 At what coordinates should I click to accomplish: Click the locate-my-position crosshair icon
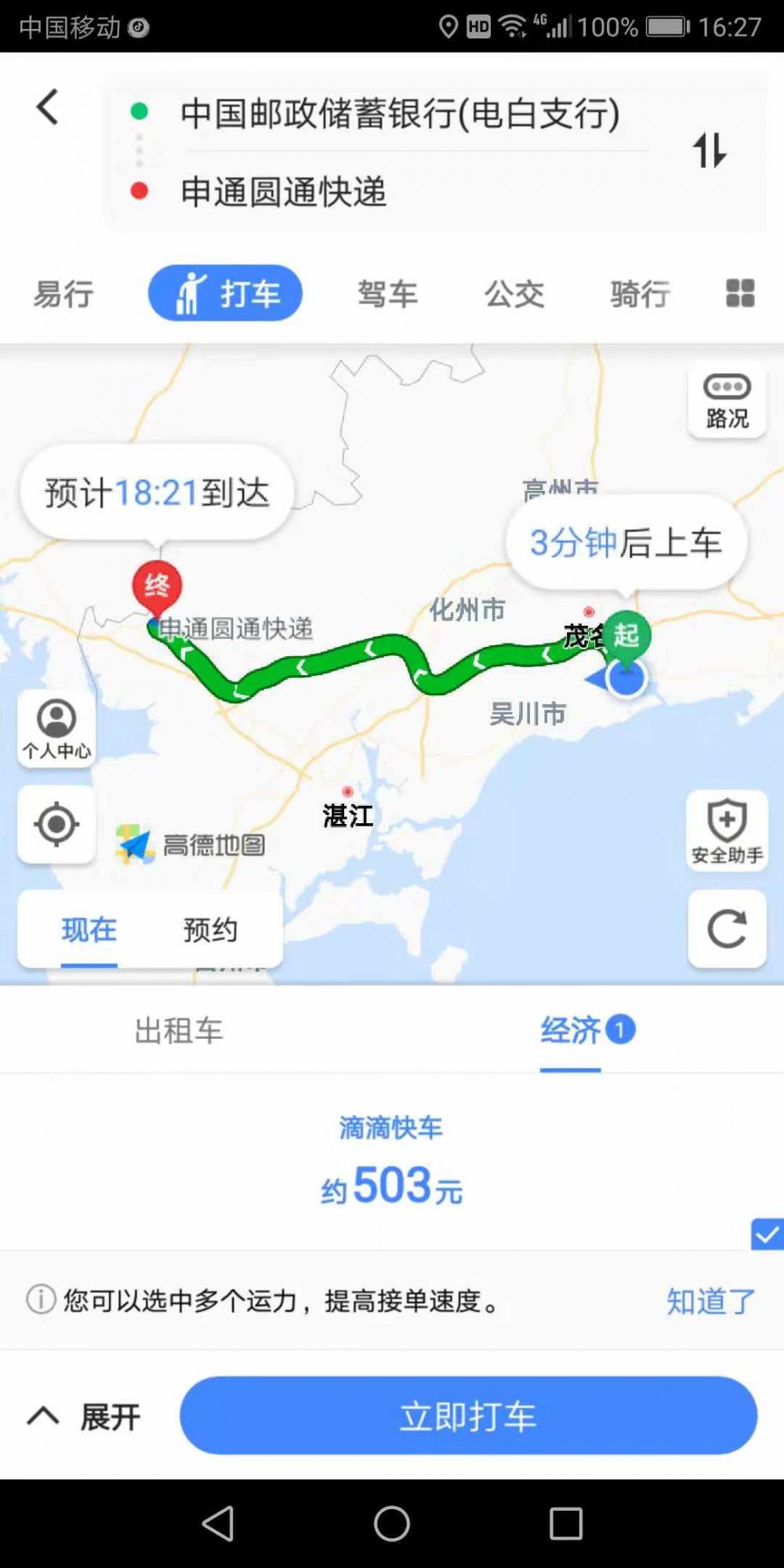[55, 825]
